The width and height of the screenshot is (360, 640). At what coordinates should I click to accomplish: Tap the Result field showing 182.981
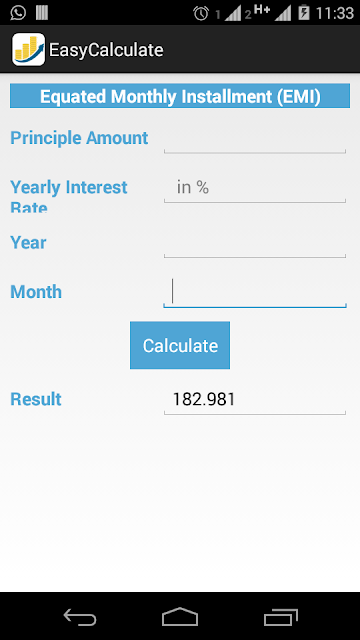click(x=255, y=400)
